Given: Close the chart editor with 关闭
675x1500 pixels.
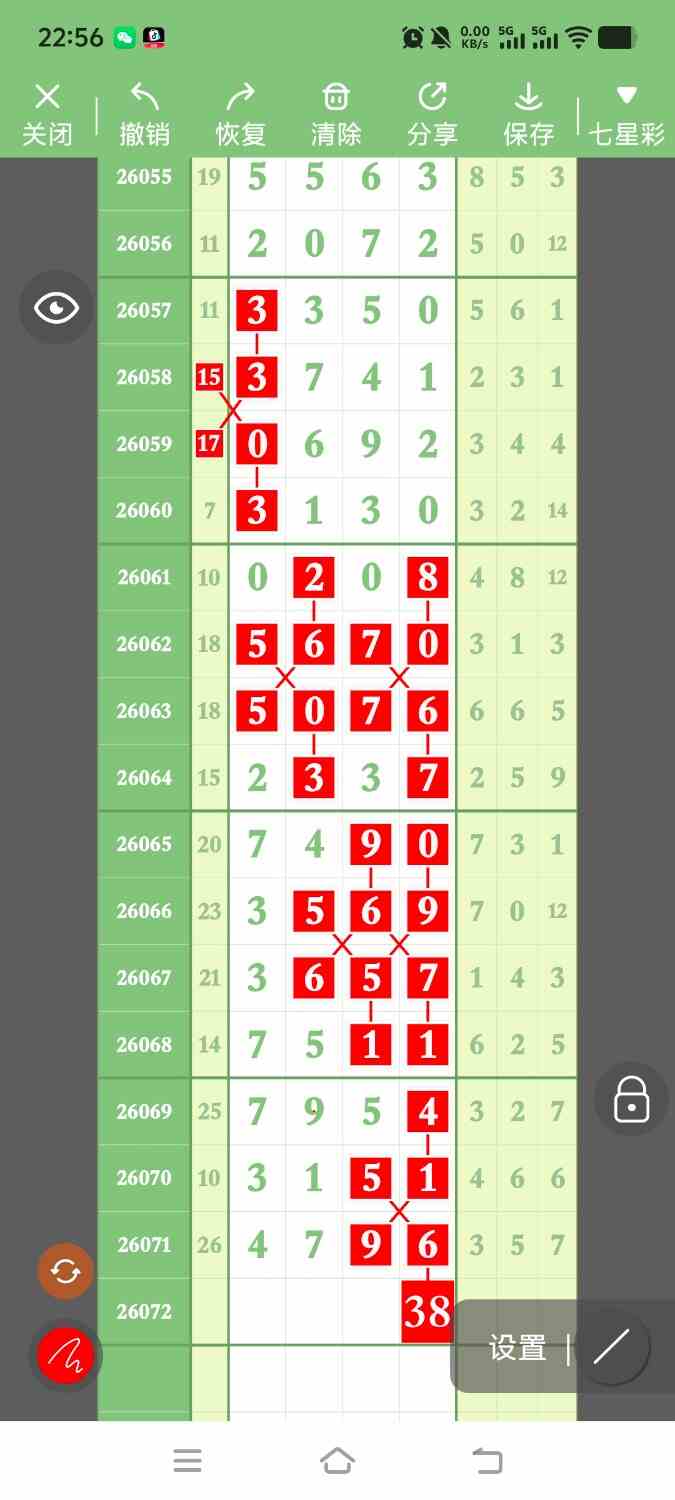Looking at the screenshot, I should coord(47,115).
